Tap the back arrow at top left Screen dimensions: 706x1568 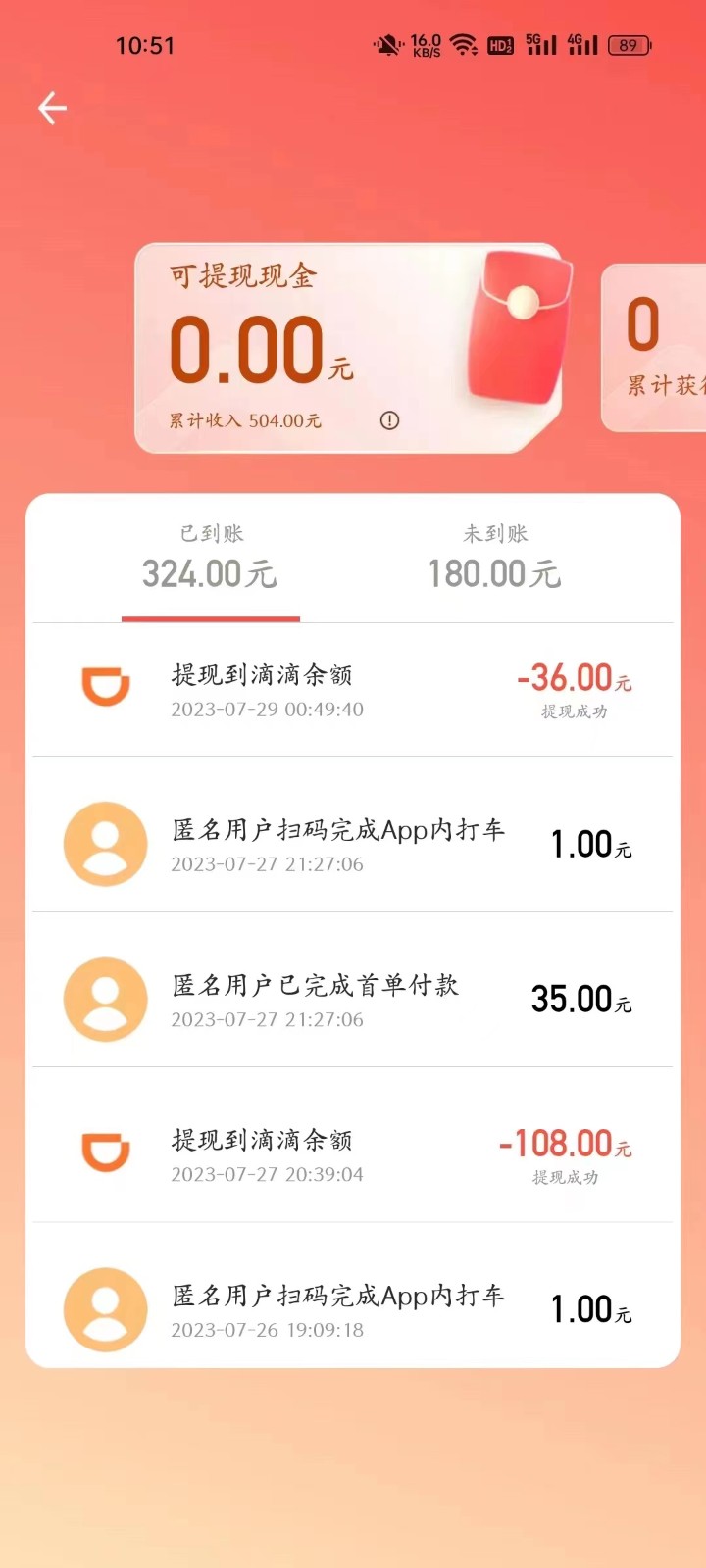click(x=51, y=108)
